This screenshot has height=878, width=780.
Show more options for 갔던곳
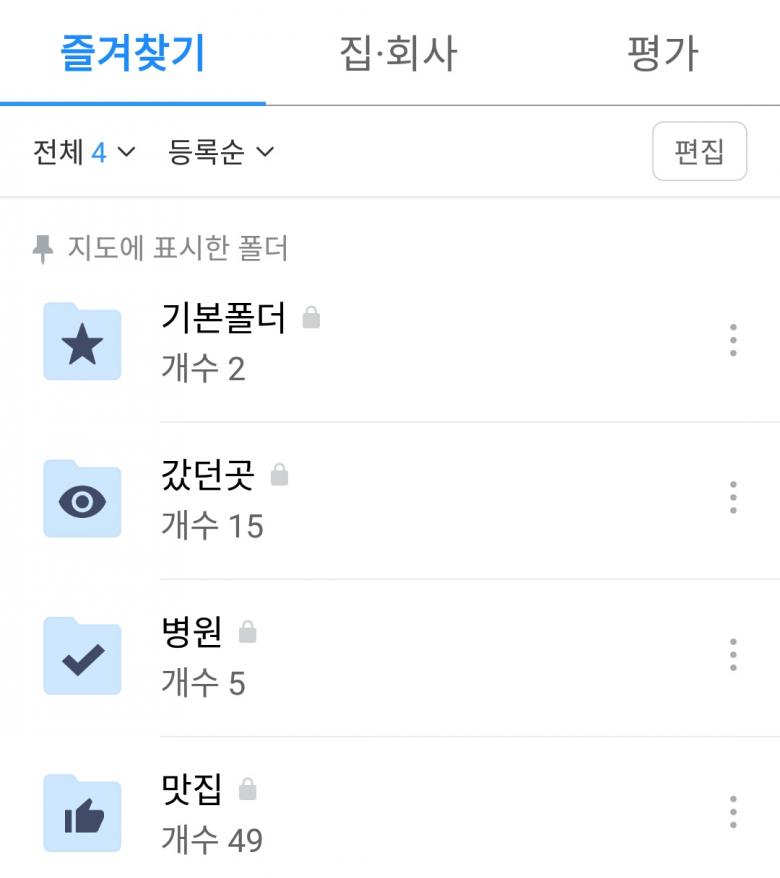click(733, 498)
